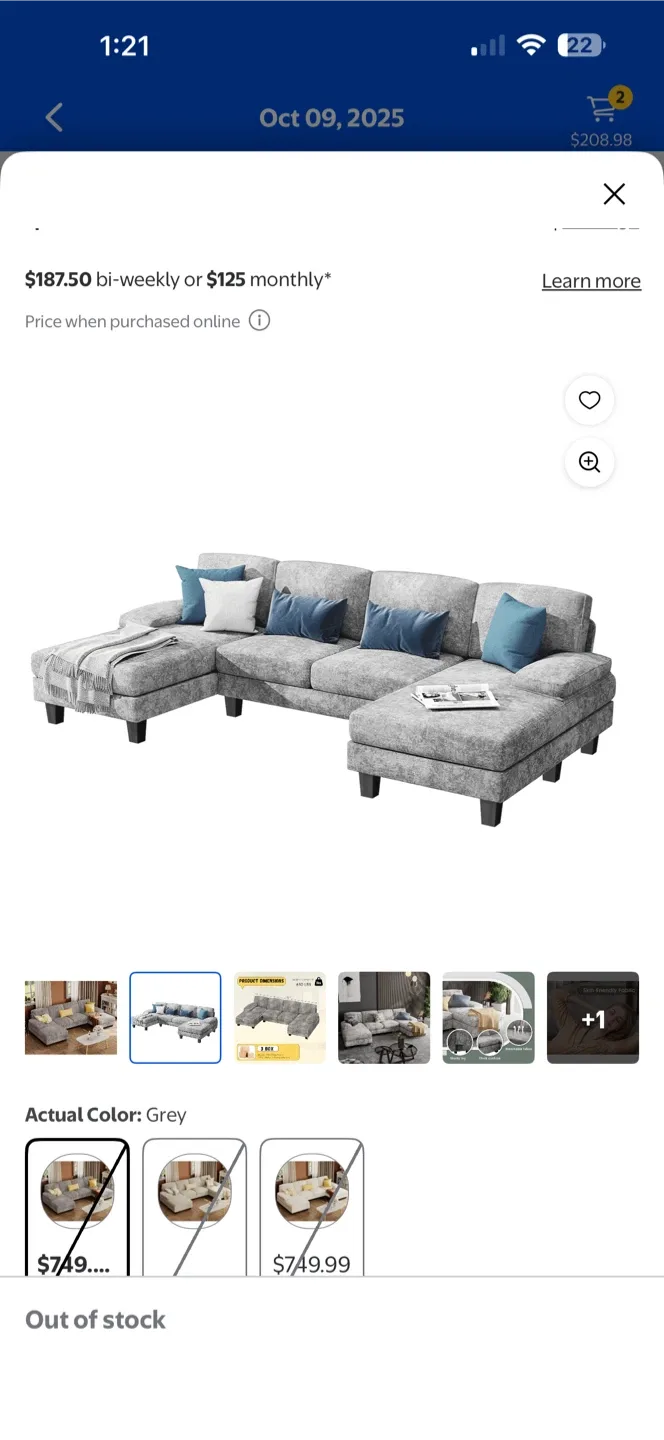
Task: Go back from the Oct 09, 2025 page
Action: point(55,118)
